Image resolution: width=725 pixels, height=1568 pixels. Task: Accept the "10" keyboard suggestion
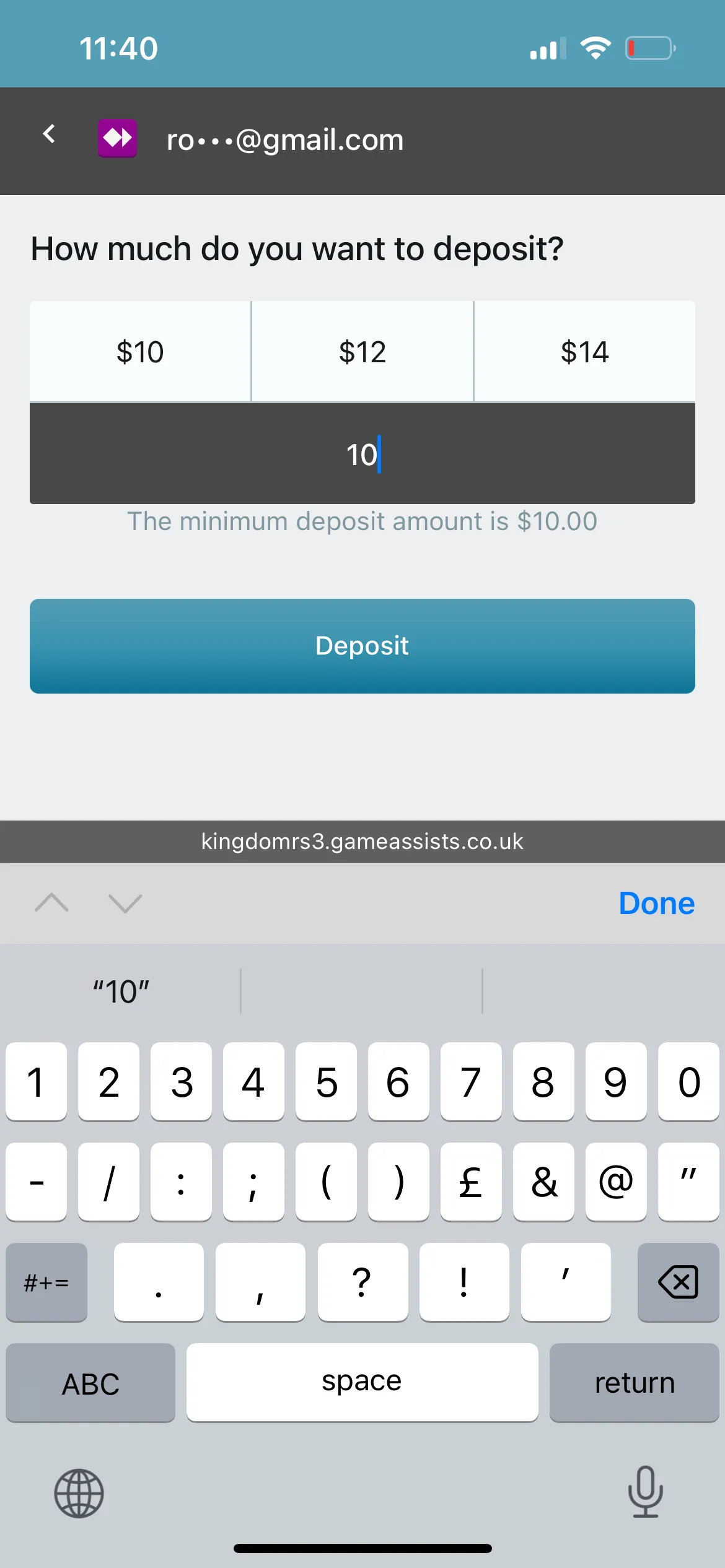point(121,991)
